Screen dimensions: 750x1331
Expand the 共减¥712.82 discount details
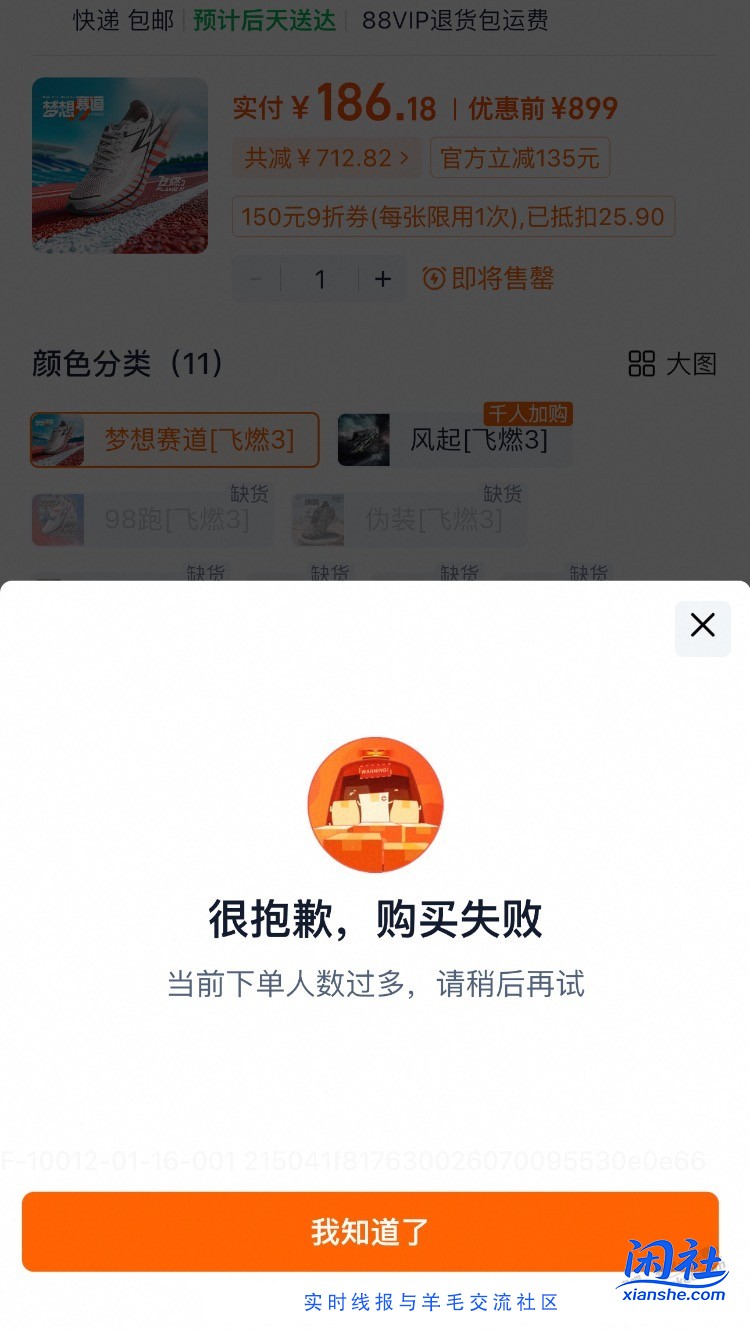[x=327, y=158]
